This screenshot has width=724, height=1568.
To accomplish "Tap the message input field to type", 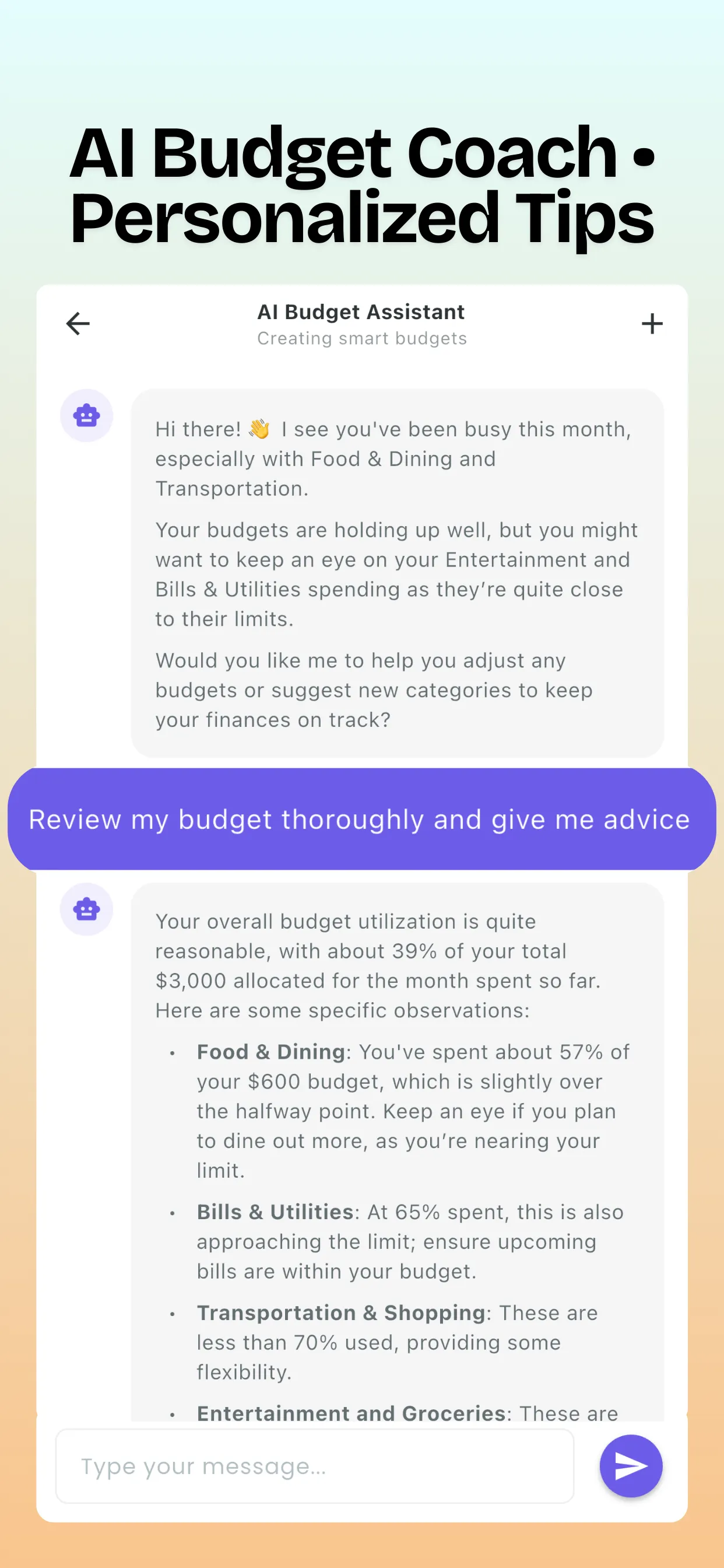I will (314, 1466).
